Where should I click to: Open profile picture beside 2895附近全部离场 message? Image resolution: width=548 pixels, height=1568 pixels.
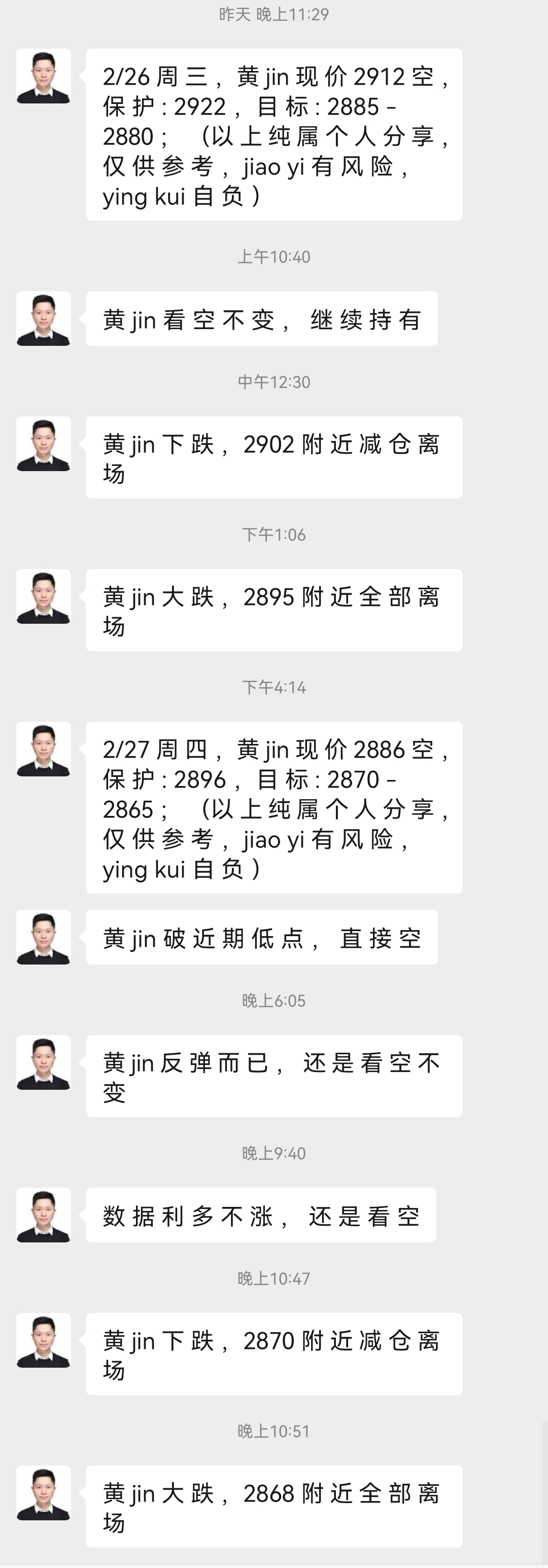coord(43,596)
